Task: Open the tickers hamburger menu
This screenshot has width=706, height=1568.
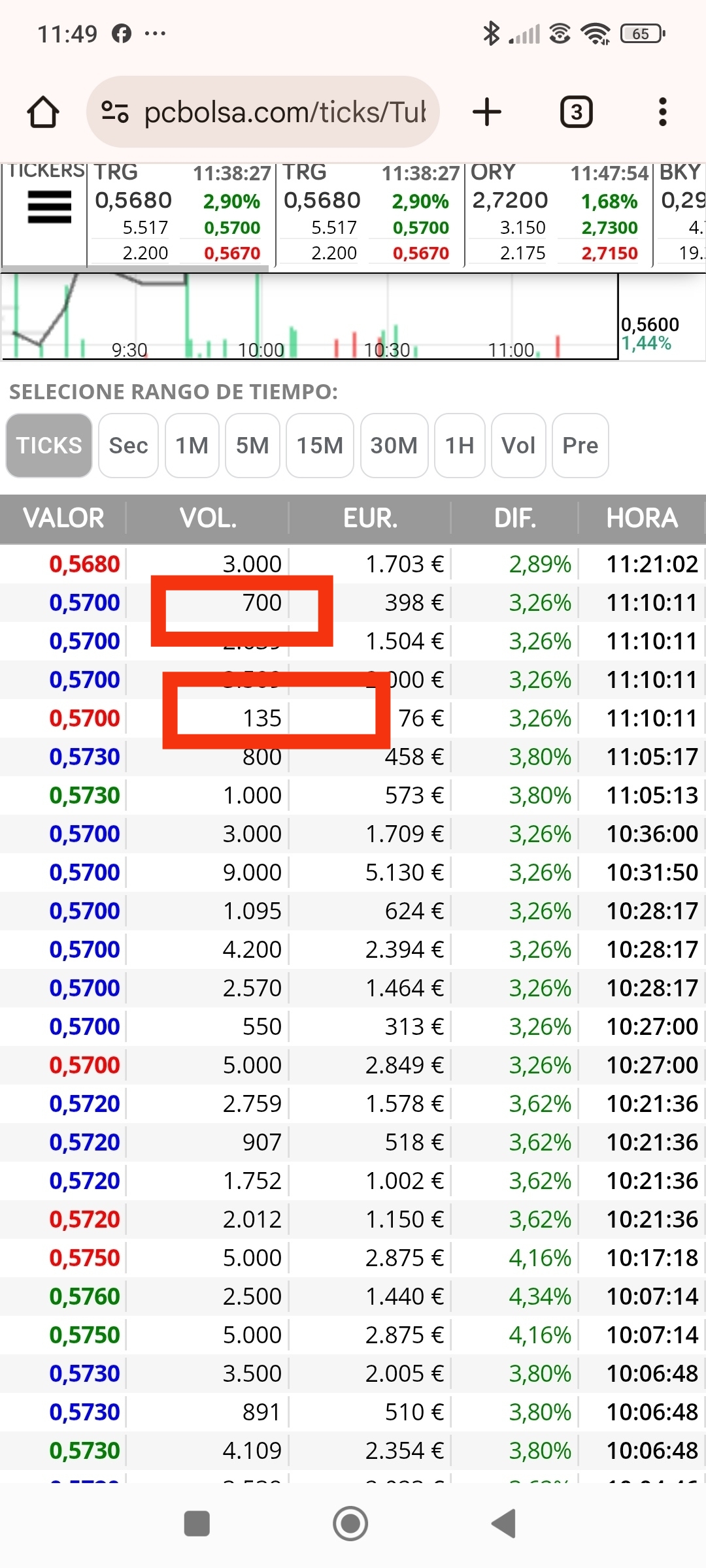Action: [49, 207]
